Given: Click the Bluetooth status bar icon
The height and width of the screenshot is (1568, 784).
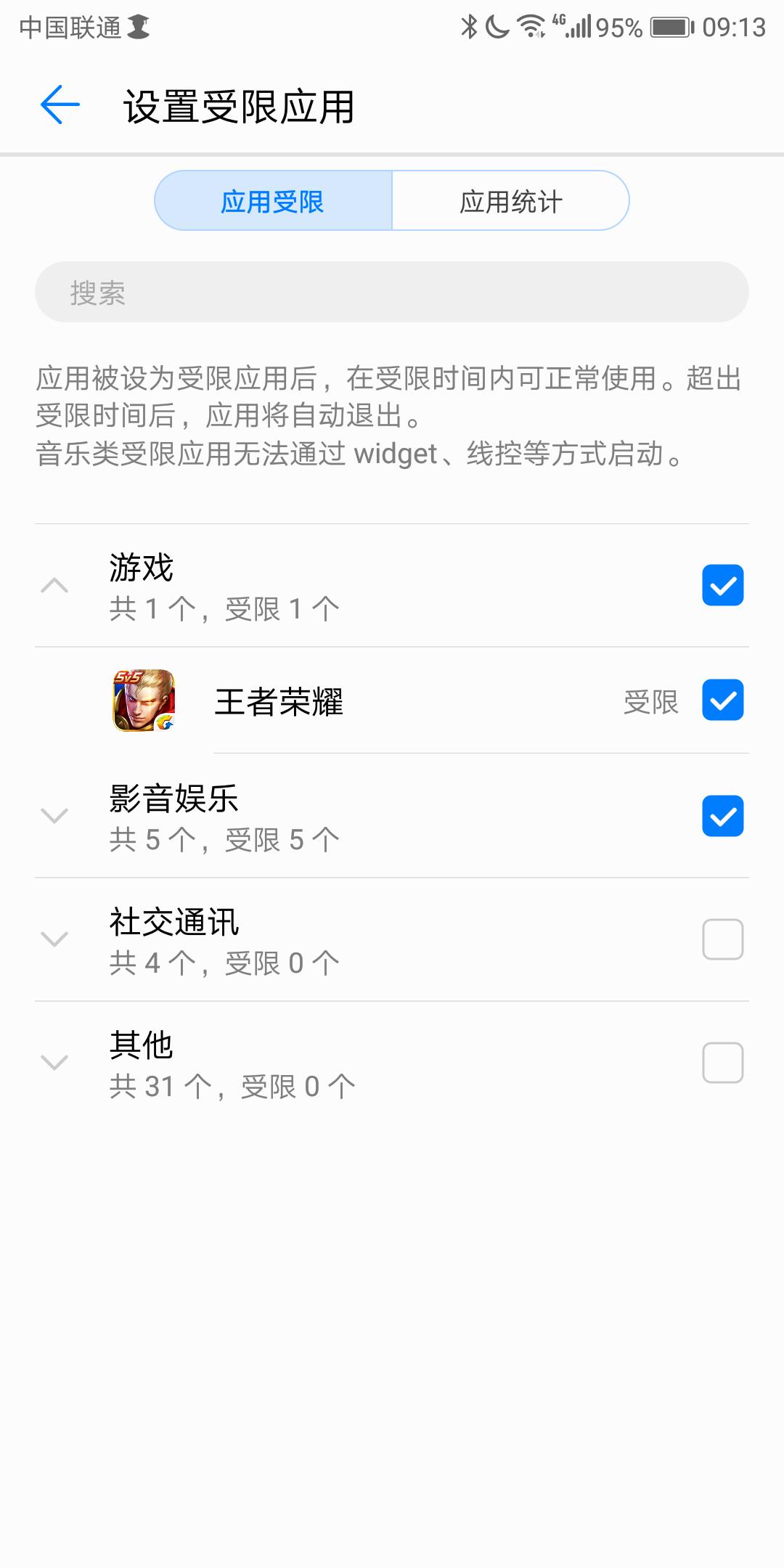Looking at the screenshot, I should (468, 26).
